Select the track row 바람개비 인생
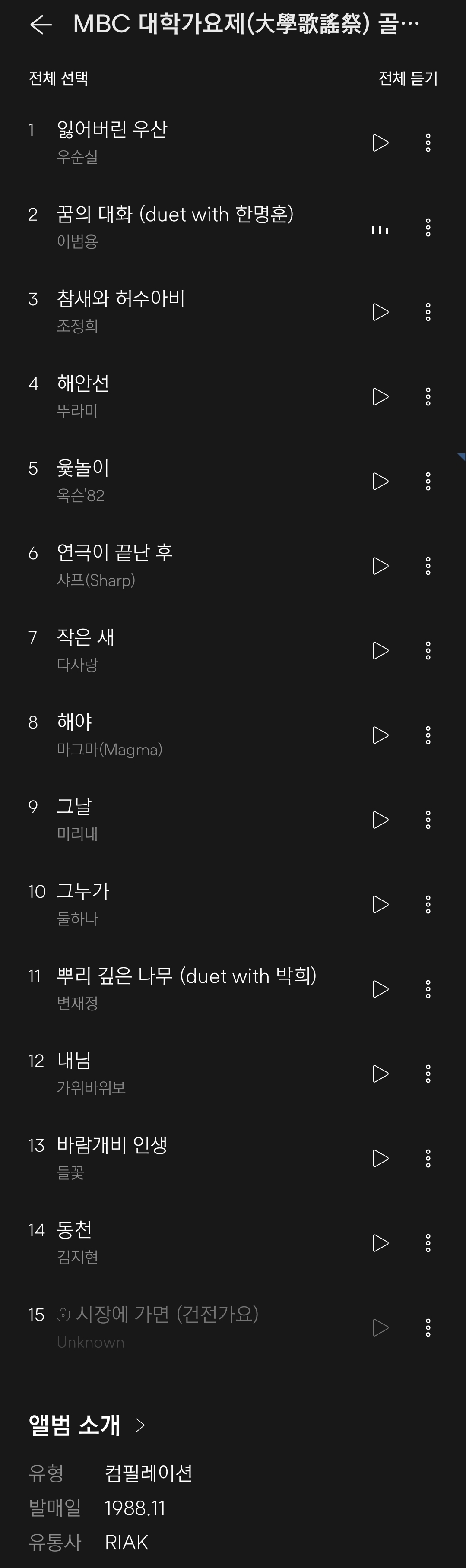The height and width of the screenshot is (1568, 466). coord(183,1158)
